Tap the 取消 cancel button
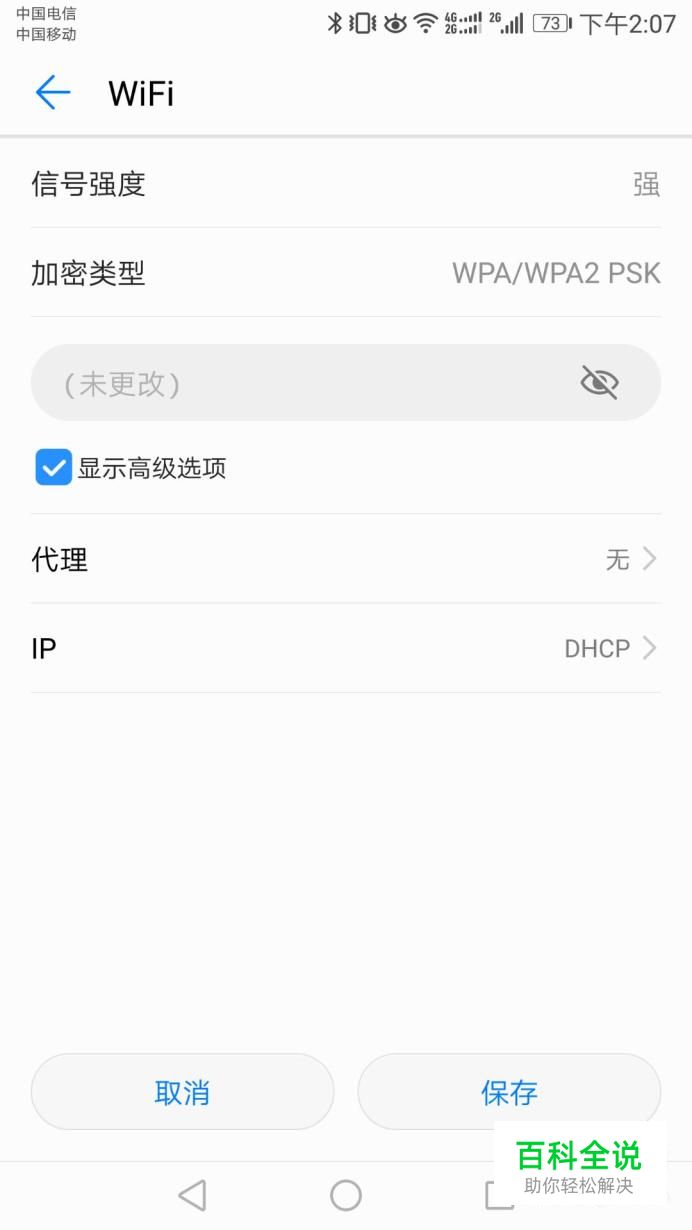 pos(182,1092)
